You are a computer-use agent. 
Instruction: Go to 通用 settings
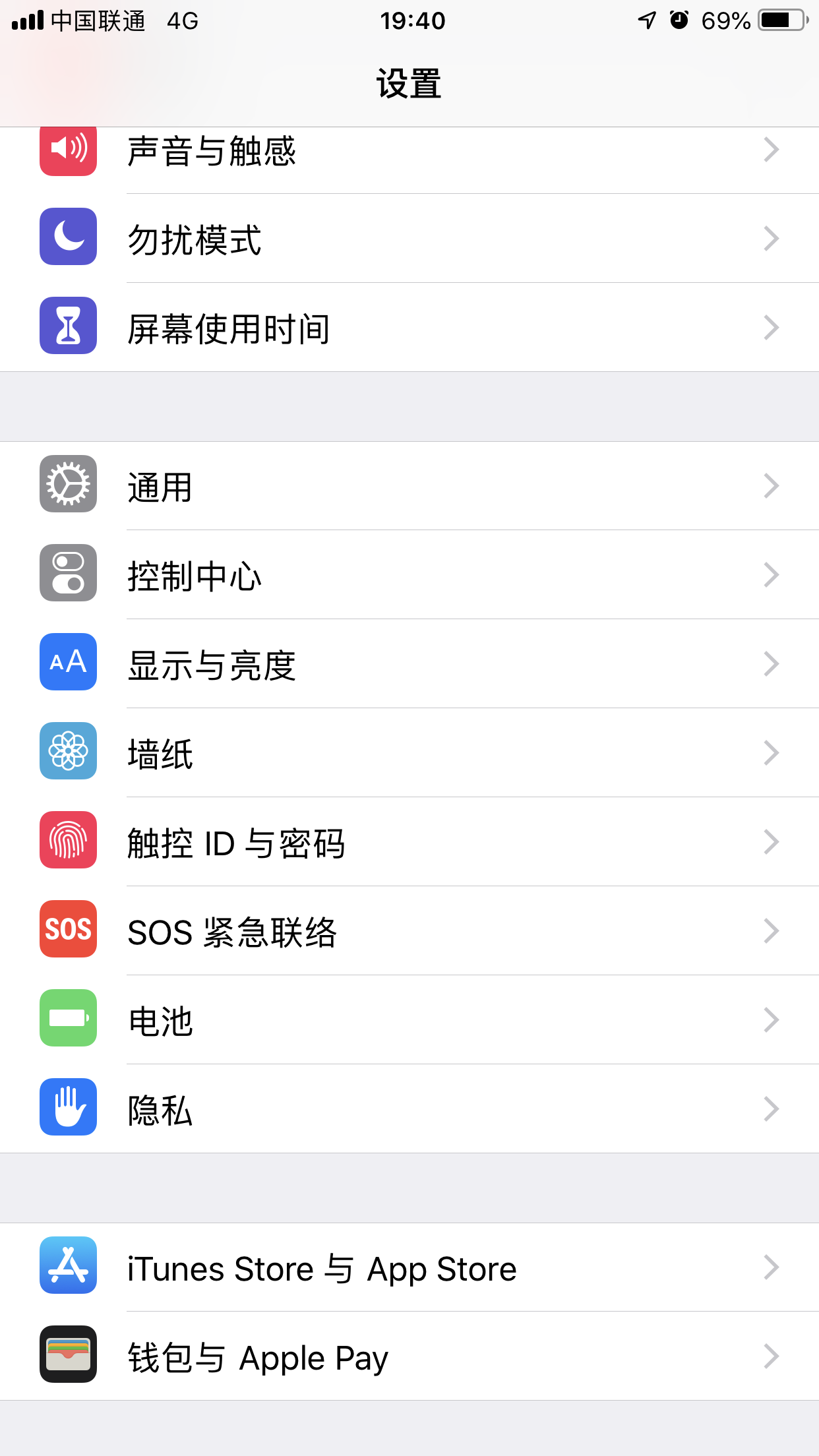point(409,487)
